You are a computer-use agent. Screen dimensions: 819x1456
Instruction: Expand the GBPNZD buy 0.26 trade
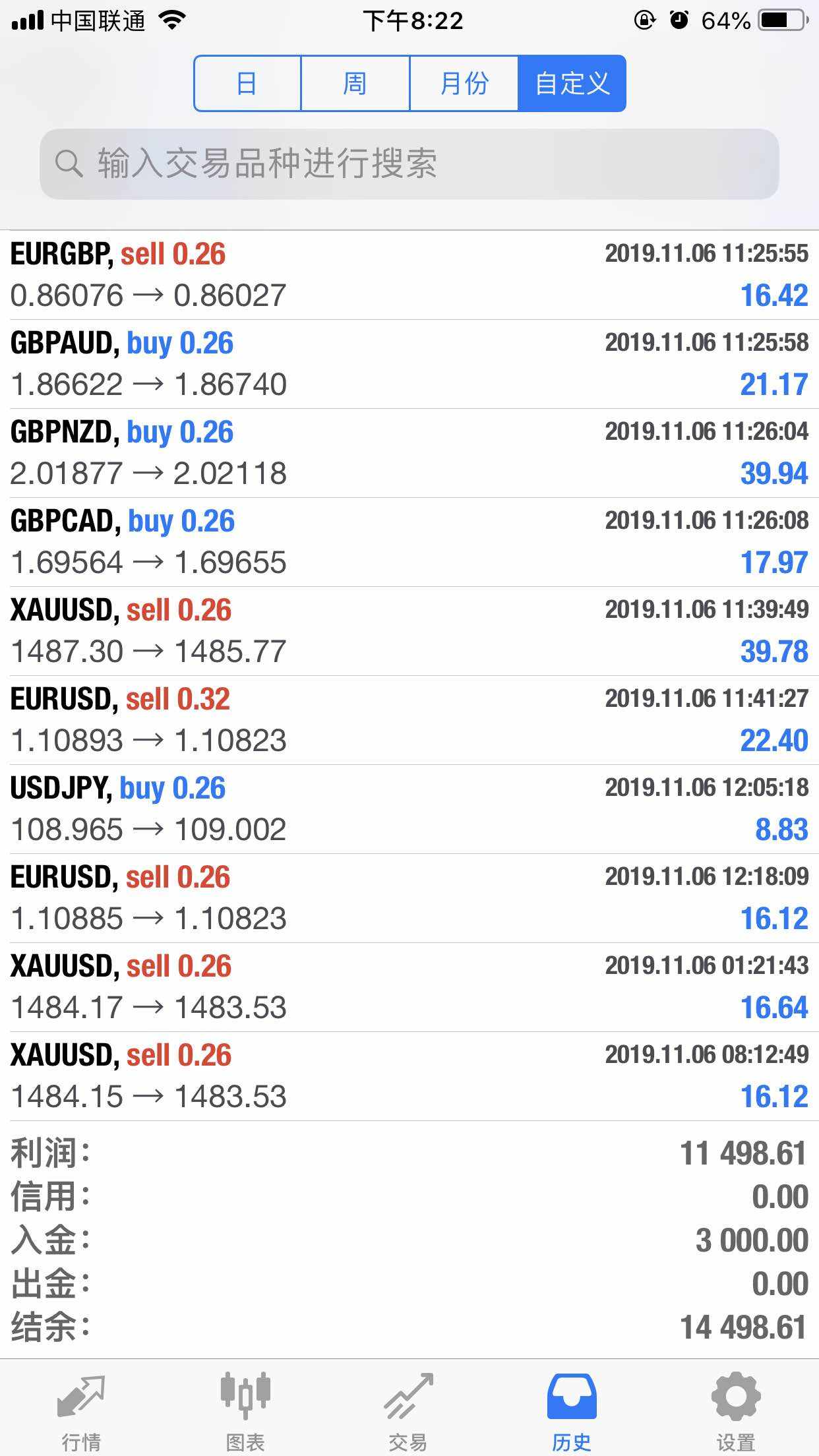(409, 453)
